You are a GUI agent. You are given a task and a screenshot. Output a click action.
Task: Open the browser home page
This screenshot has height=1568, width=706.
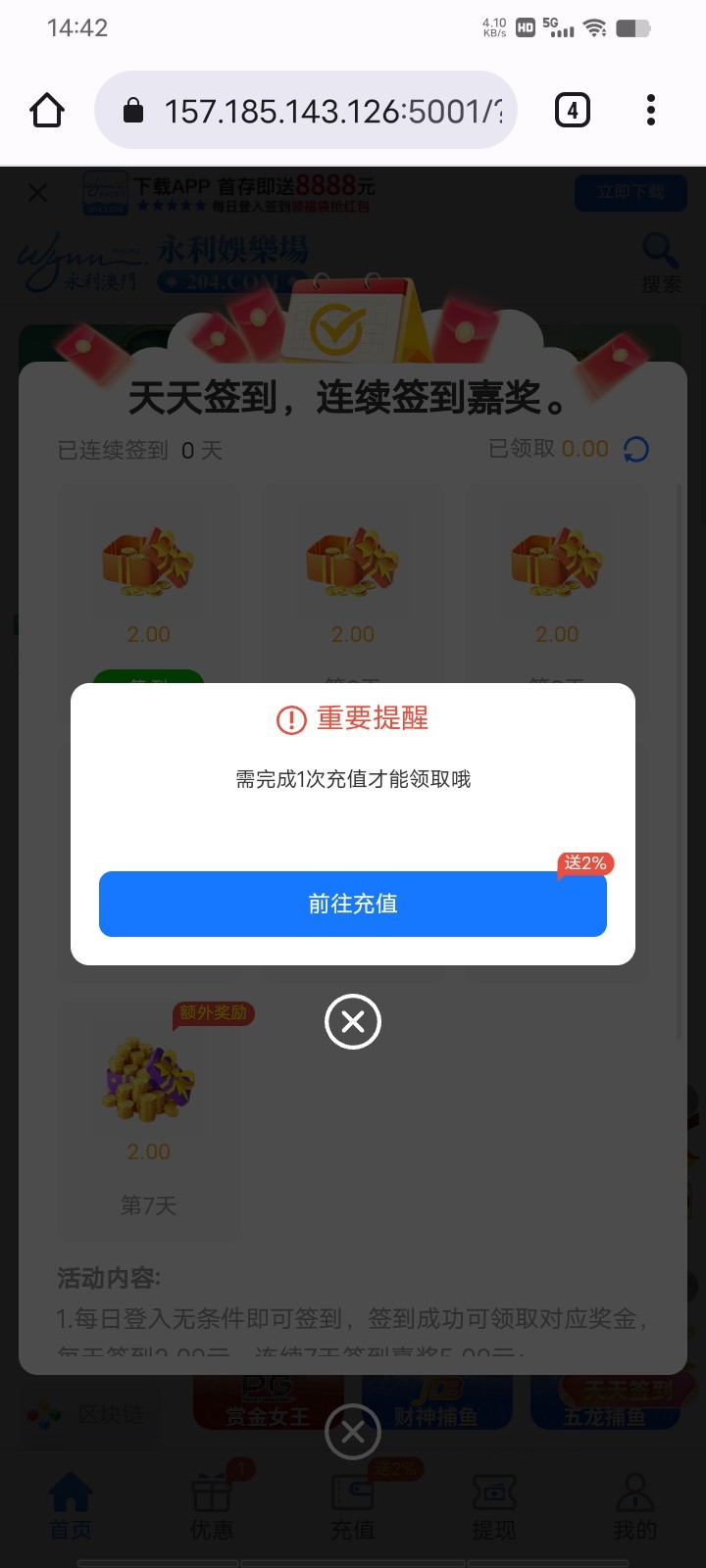tap(47, 111)
